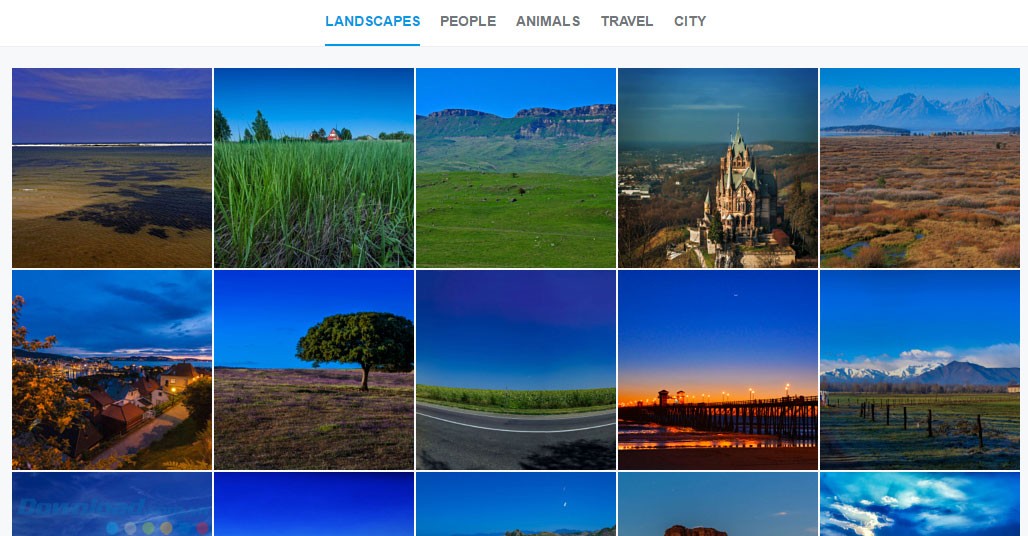The width and height of the screenshot is (1028, 536).
Task: View the lone tree photo
Action: pyautogui.click(x=314, y=370)
